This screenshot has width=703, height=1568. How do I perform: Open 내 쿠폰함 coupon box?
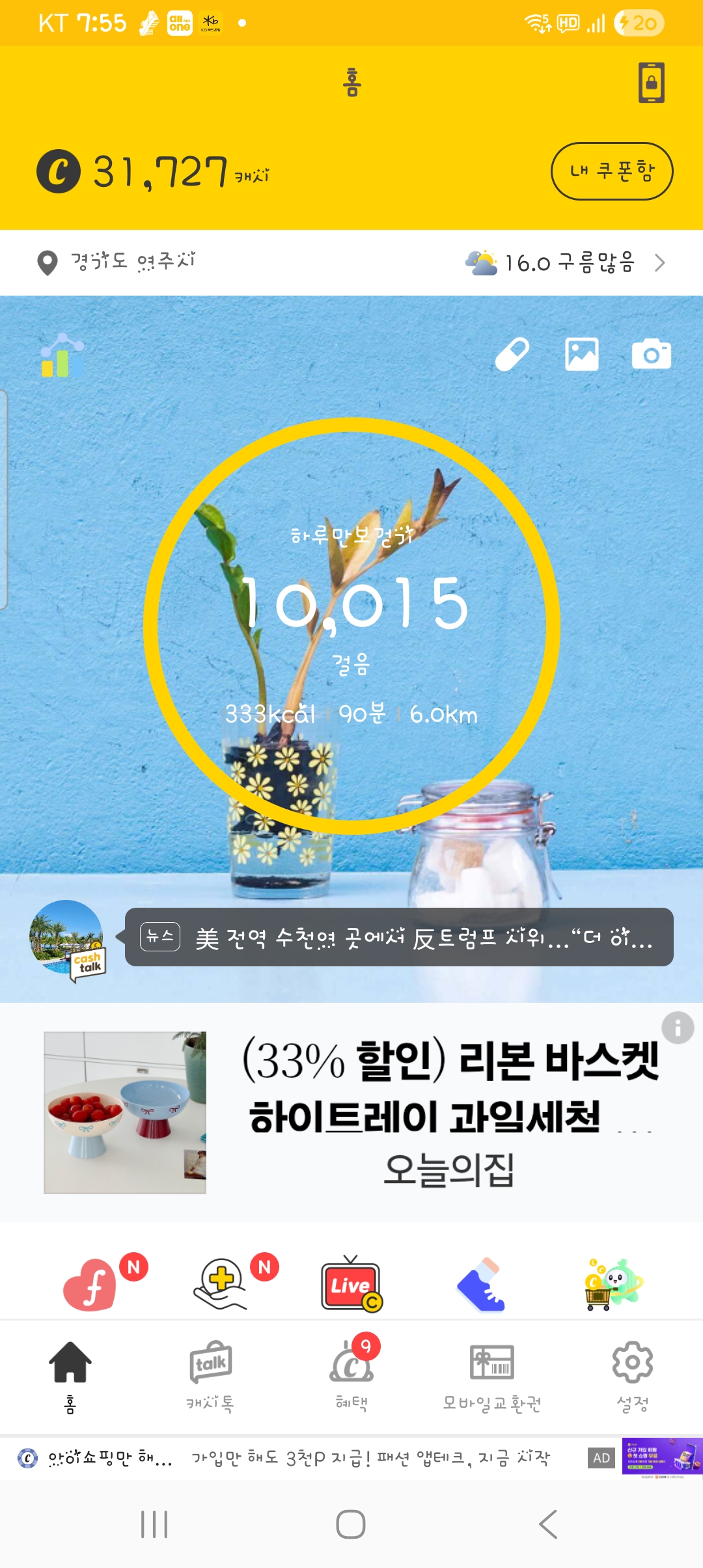point(612,171)
